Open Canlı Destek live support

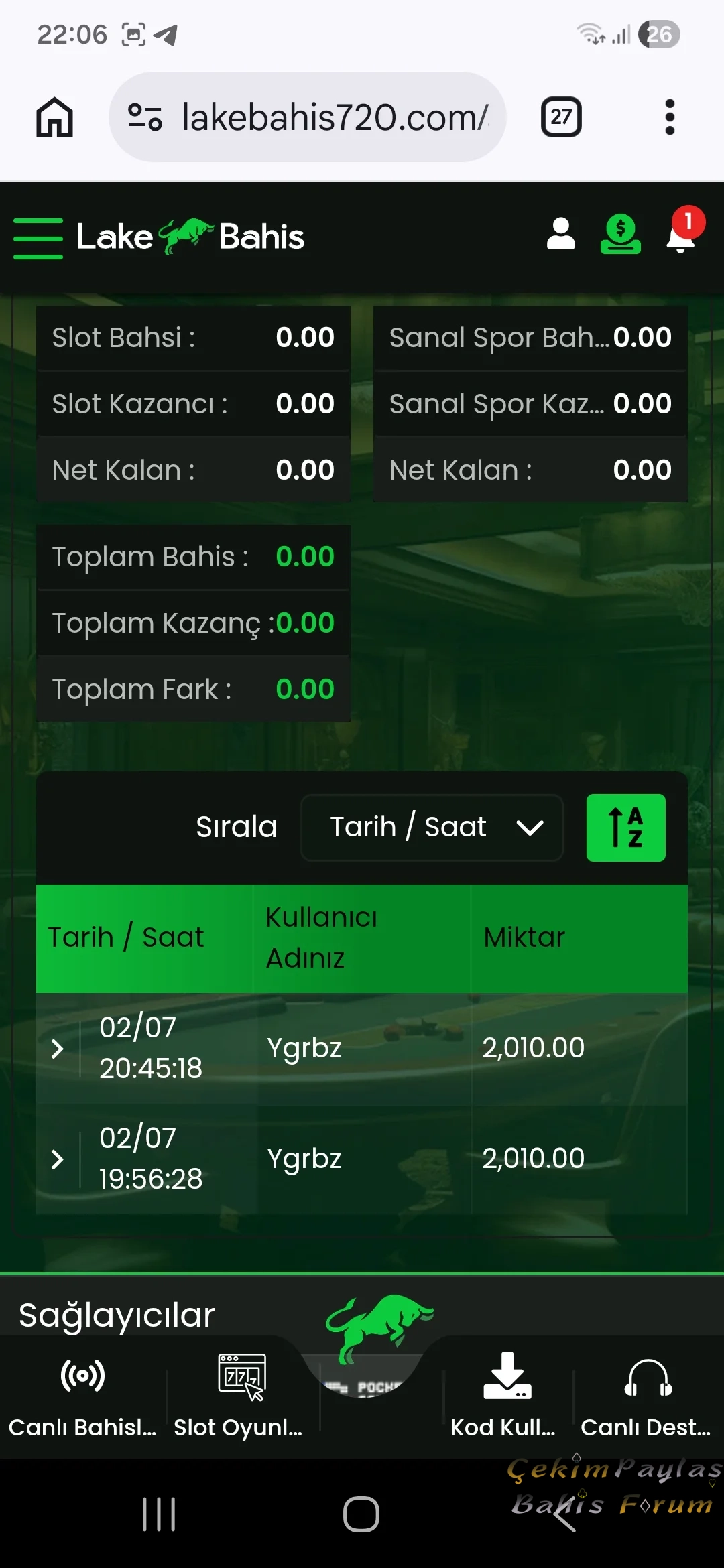tap(647, 1398)
